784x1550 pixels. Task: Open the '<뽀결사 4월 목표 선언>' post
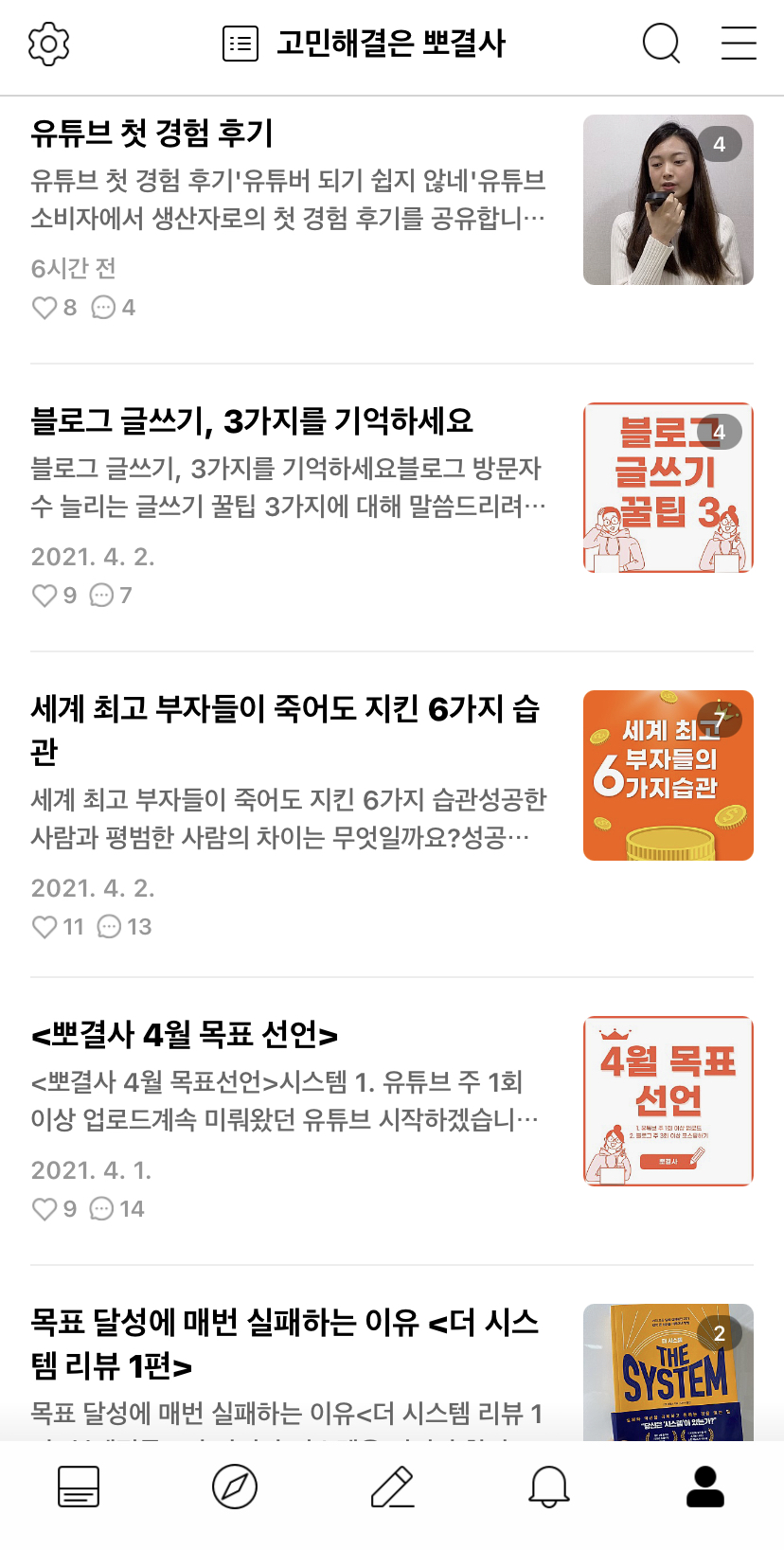pos(185,1034)
